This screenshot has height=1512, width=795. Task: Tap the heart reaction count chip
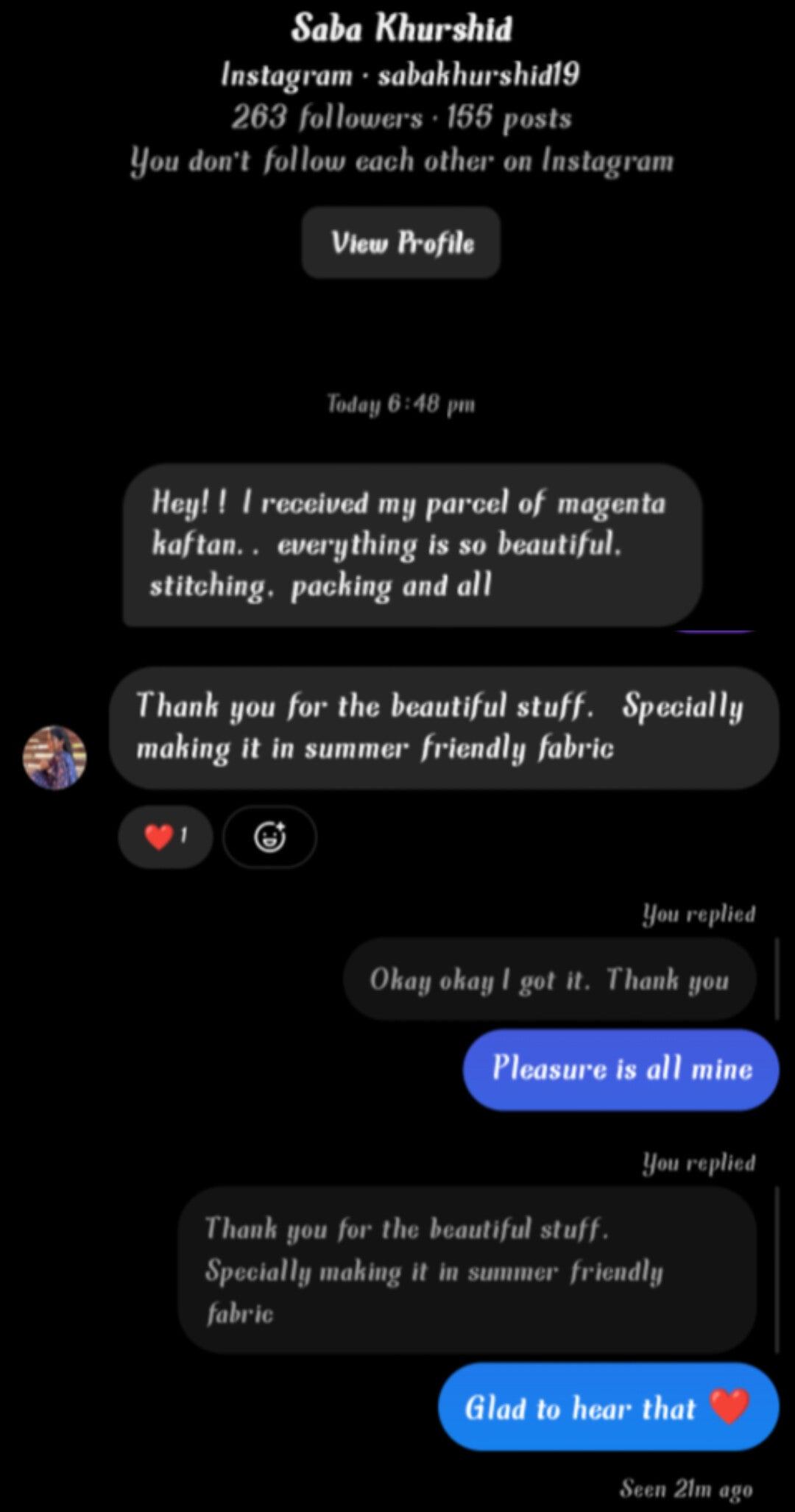pyautogui.click(x=166, y=837)
